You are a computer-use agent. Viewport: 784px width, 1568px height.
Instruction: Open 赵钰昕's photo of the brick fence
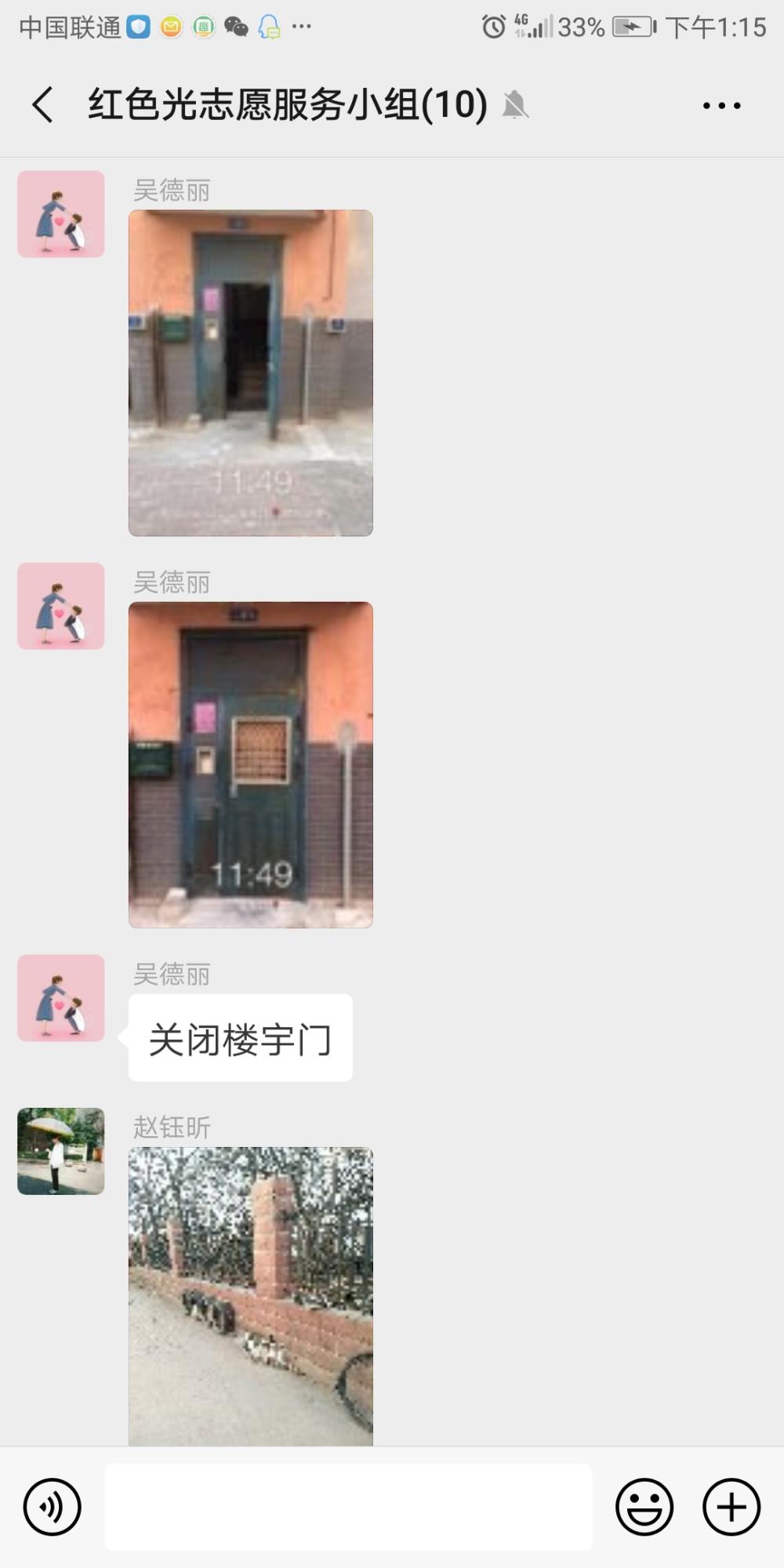[251, 1297]
